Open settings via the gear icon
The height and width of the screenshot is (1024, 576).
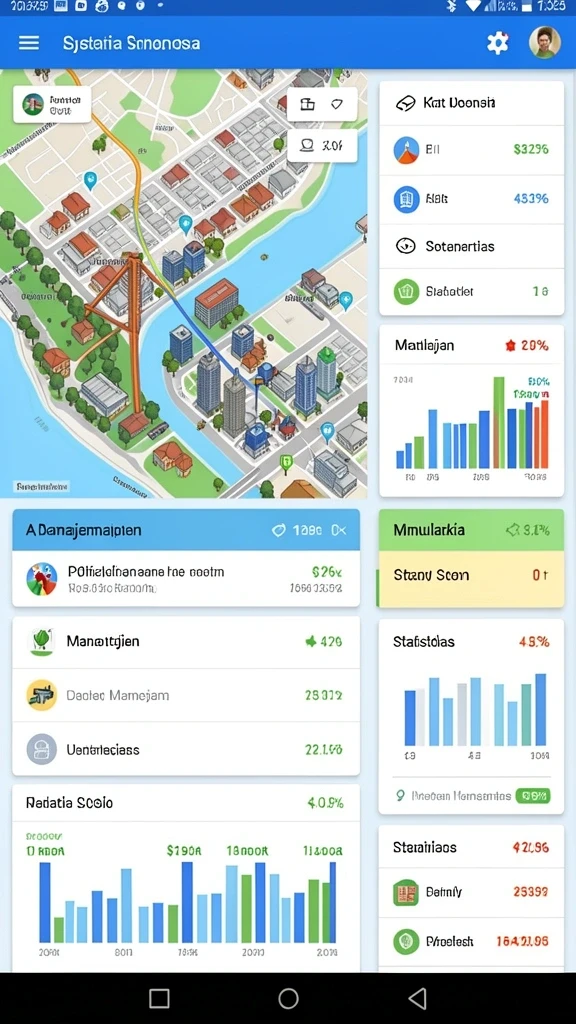pos(498,43)
